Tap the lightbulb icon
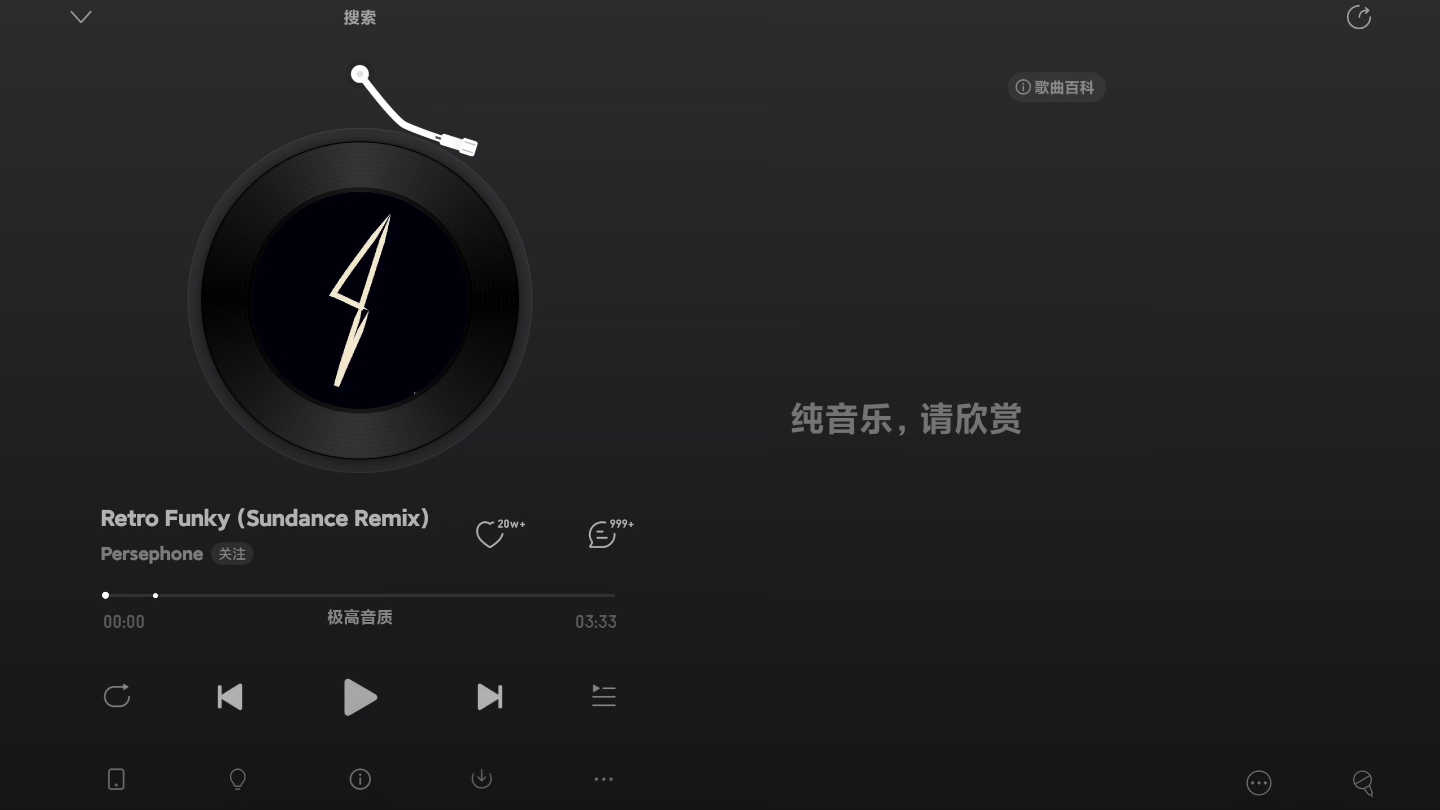Image resolution: width=1440 pixels, height=810 pixels. coord(238,779)
